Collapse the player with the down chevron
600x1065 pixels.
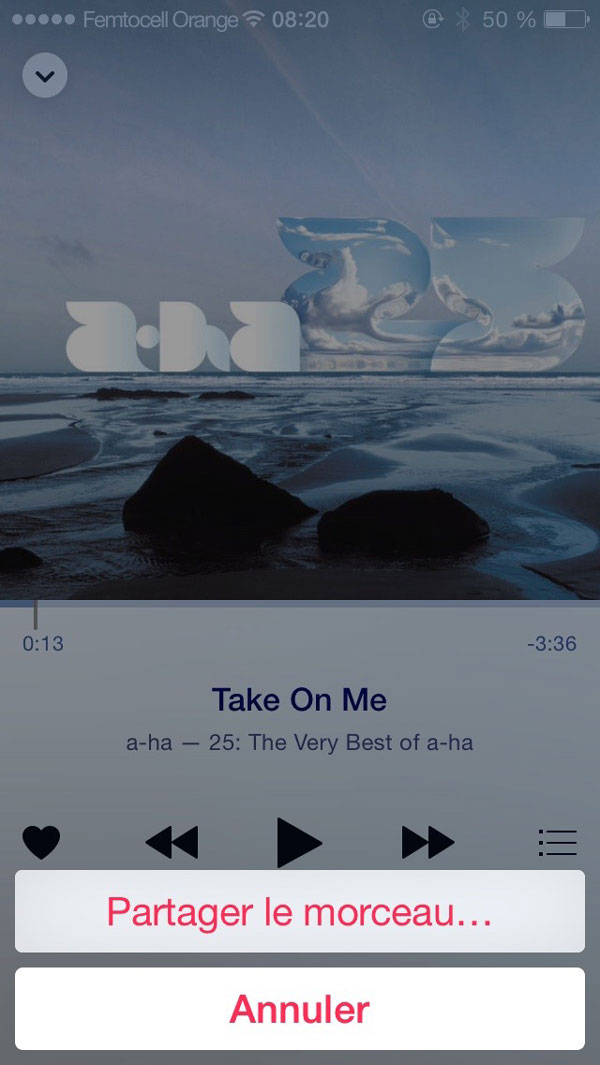pos(45,75)
